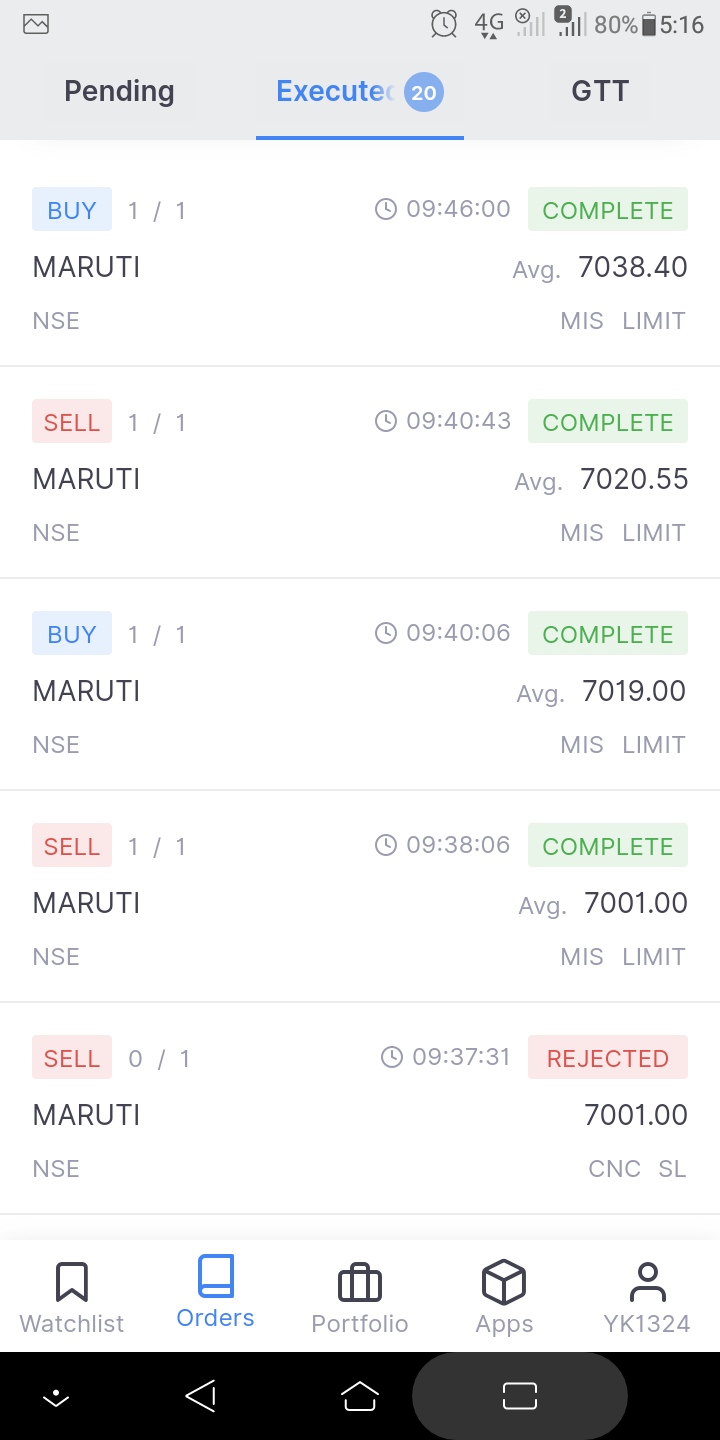Open MARUTI buy order at 09:46:00

[360, 265]
